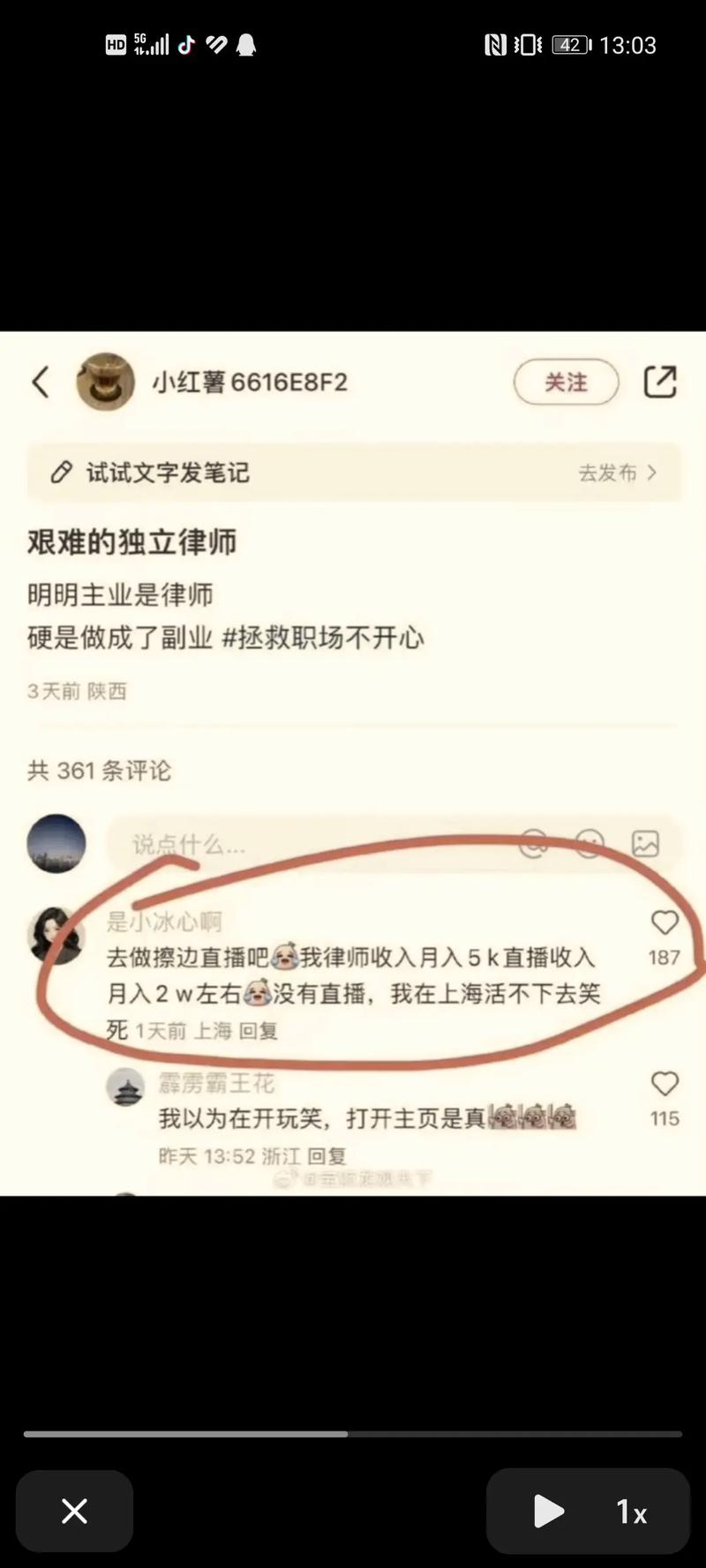
Task: Play the paused video
Action: click(548, 1511)
